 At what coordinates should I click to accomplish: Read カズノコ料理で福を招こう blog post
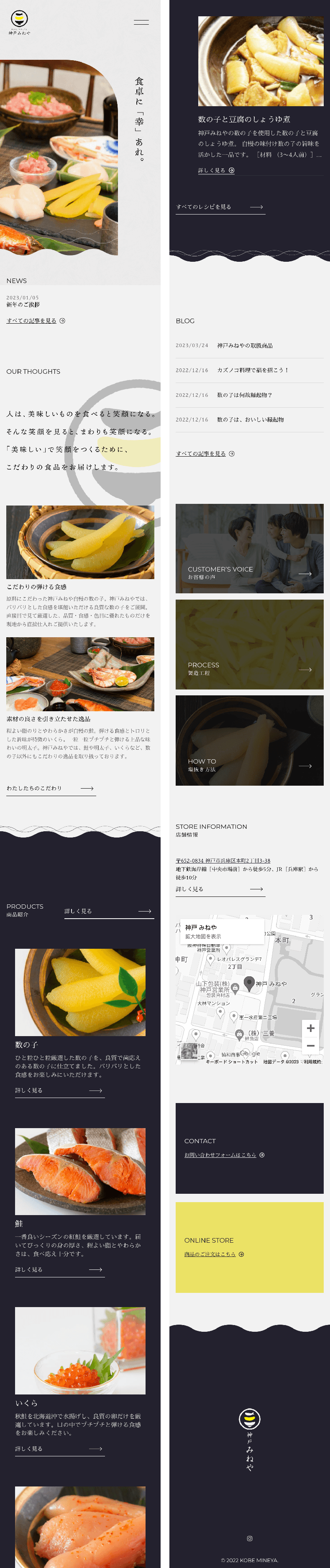[x=253, y=370]
